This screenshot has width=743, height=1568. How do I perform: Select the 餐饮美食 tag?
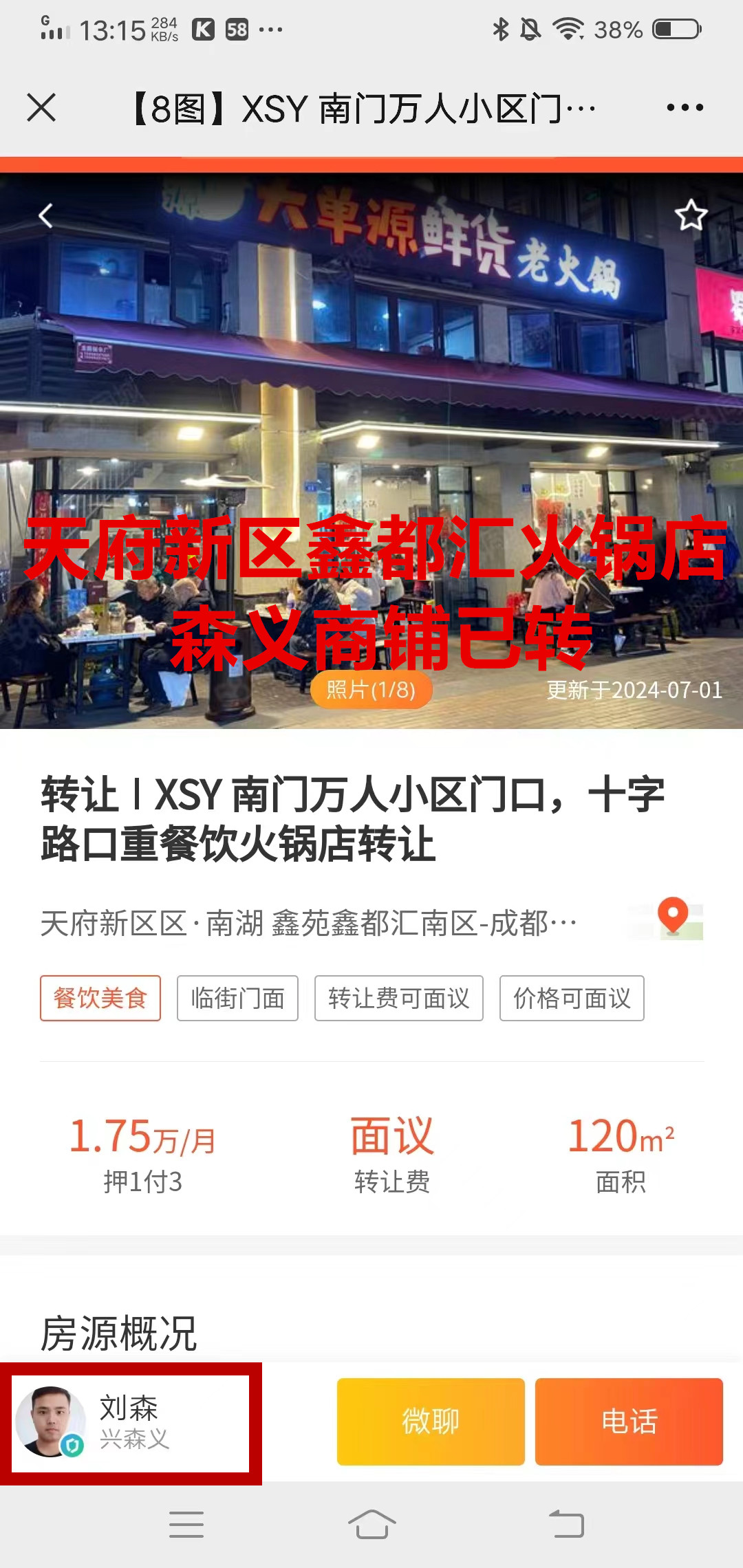100,998
